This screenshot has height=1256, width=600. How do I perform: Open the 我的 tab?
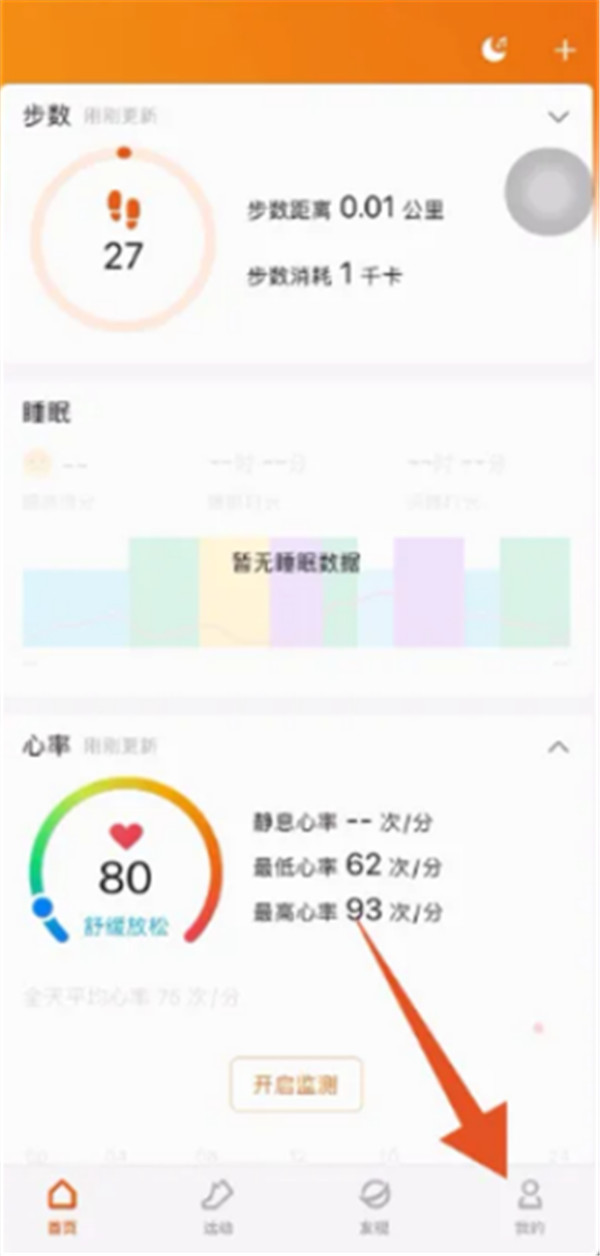pyautogui.click(x=528, y=1205)
